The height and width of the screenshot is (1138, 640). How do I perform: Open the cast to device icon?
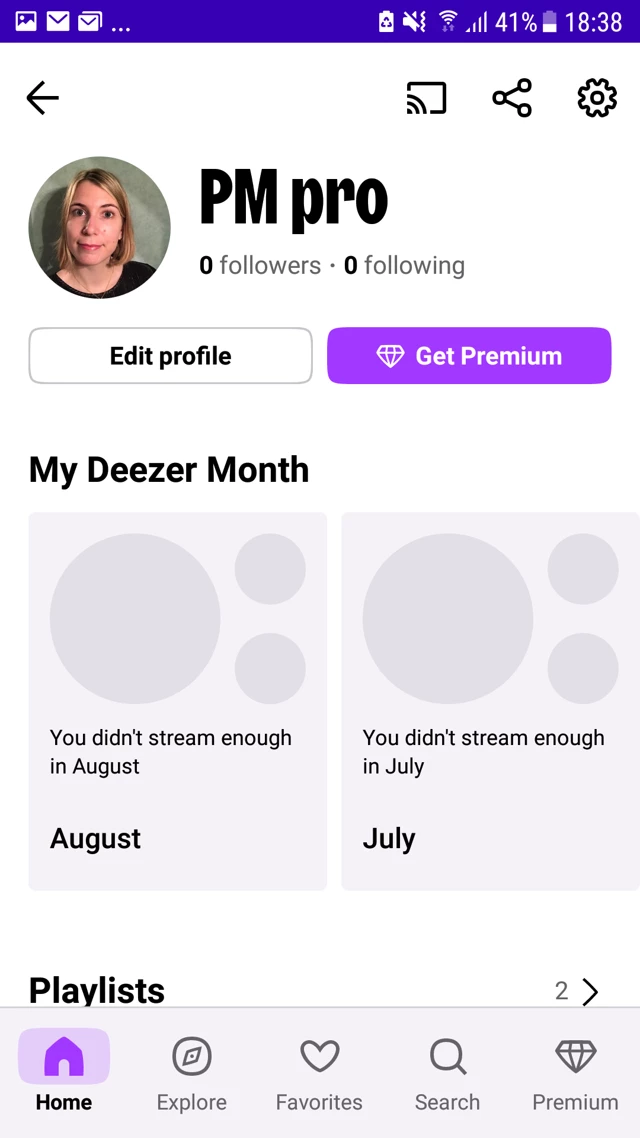point(426,98)
